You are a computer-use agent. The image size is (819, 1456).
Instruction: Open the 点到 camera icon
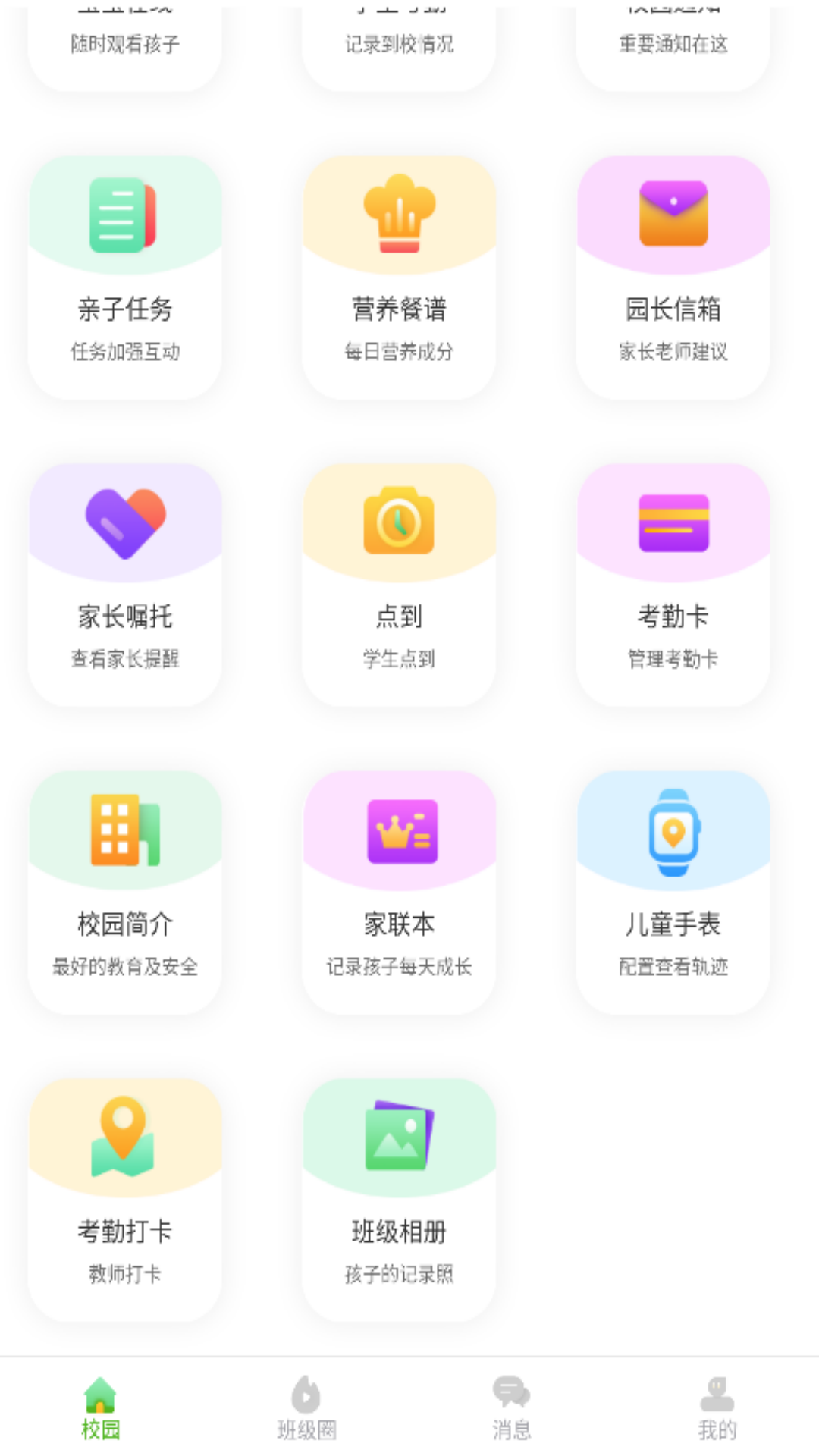pyautogui.click(x=398, y=523)
